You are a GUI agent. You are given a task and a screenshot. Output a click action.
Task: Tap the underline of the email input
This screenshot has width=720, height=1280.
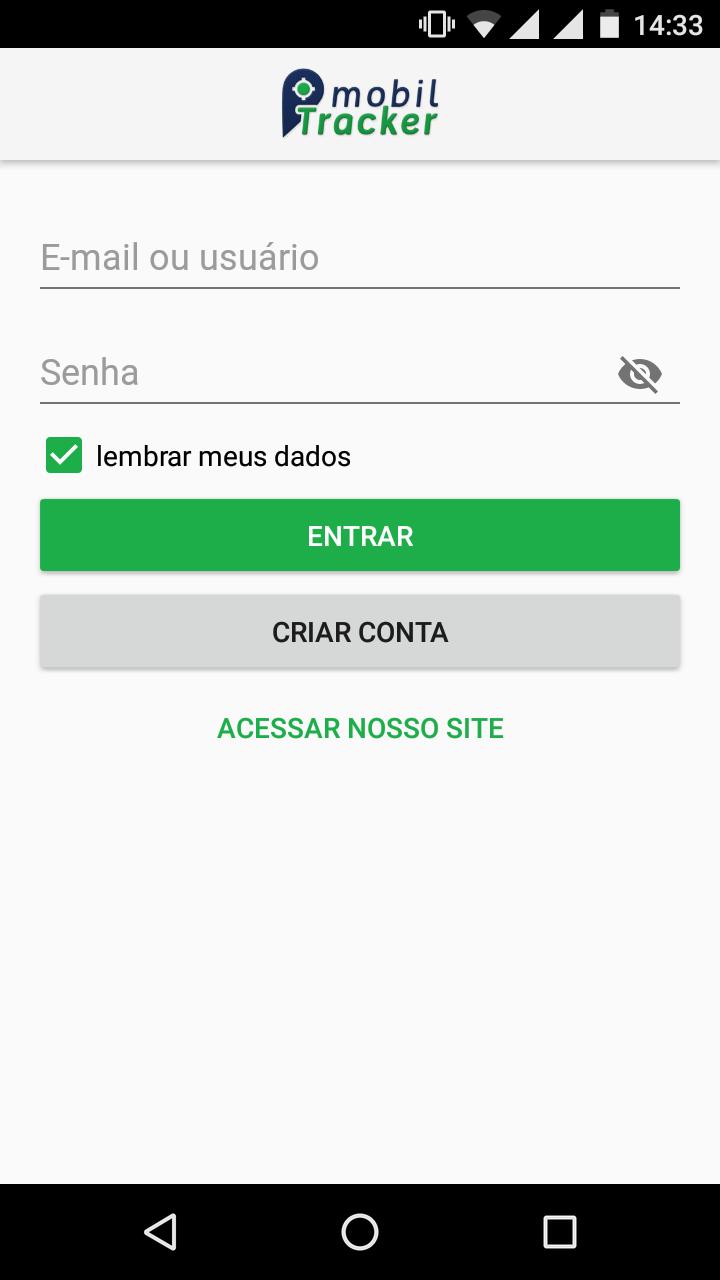pos(360,290)
